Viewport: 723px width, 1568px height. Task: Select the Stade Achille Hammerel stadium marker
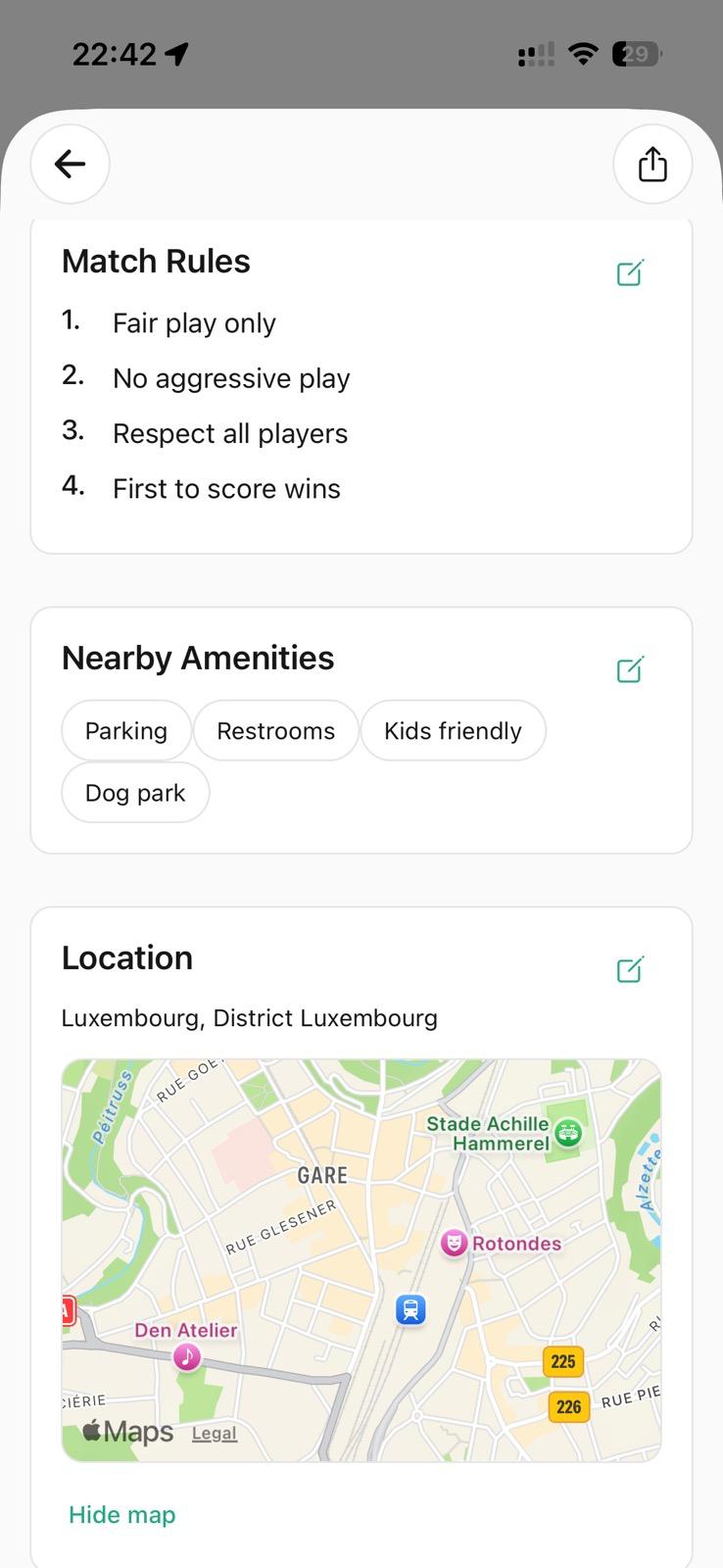(x=569, y=1133)
